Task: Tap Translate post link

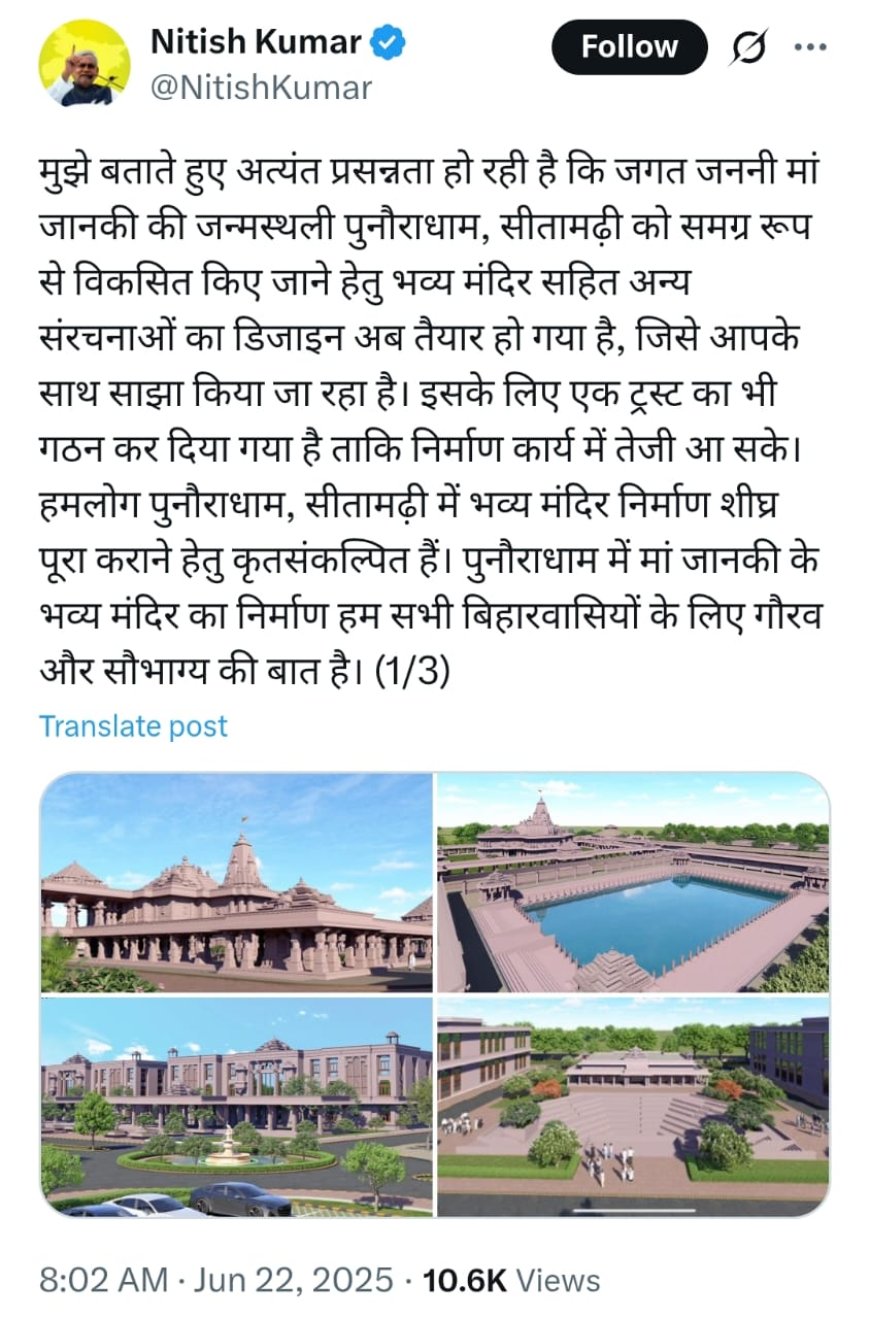Action: tap(133, 726)
